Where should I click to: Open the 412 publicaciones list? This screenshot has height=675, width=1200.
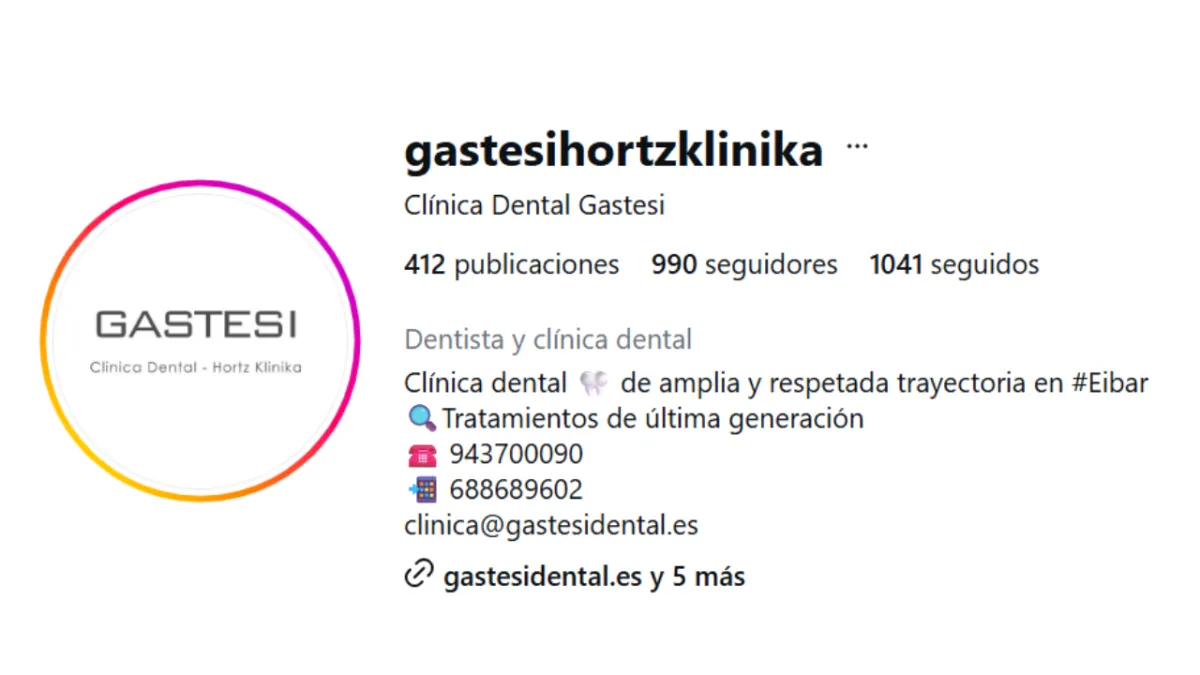pos(512,265)
